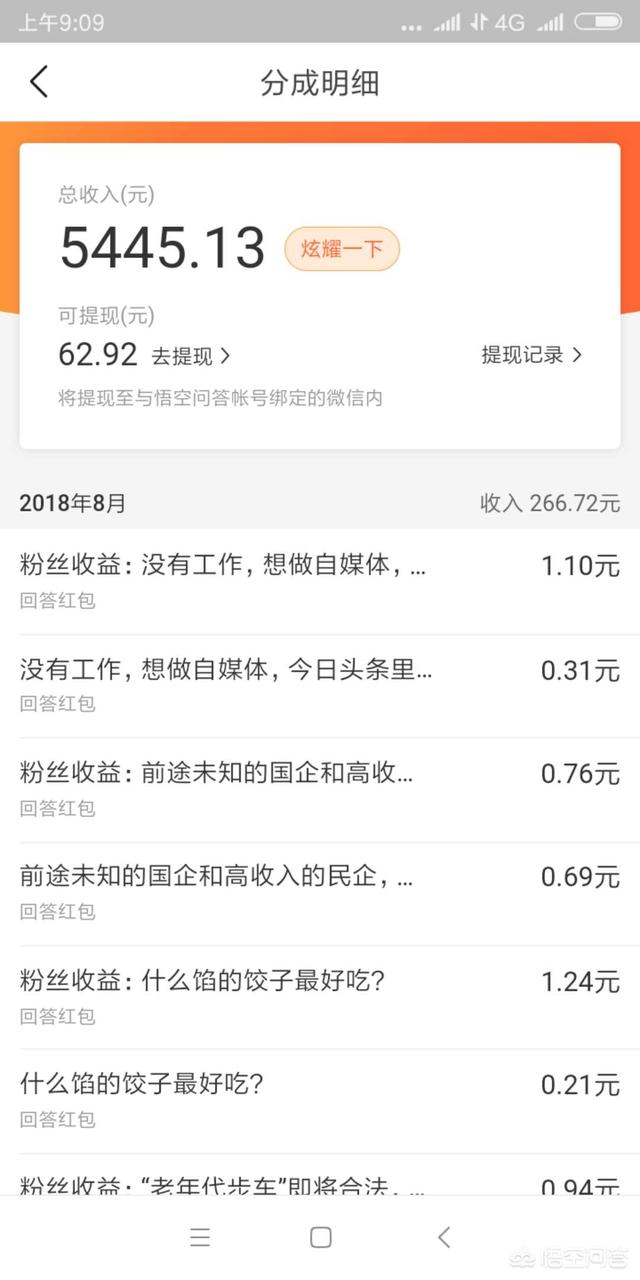The height and width of the screenshot is (1280, 640).
Task: View 提现记录 withdrawal history
Action: click(532, 355)
